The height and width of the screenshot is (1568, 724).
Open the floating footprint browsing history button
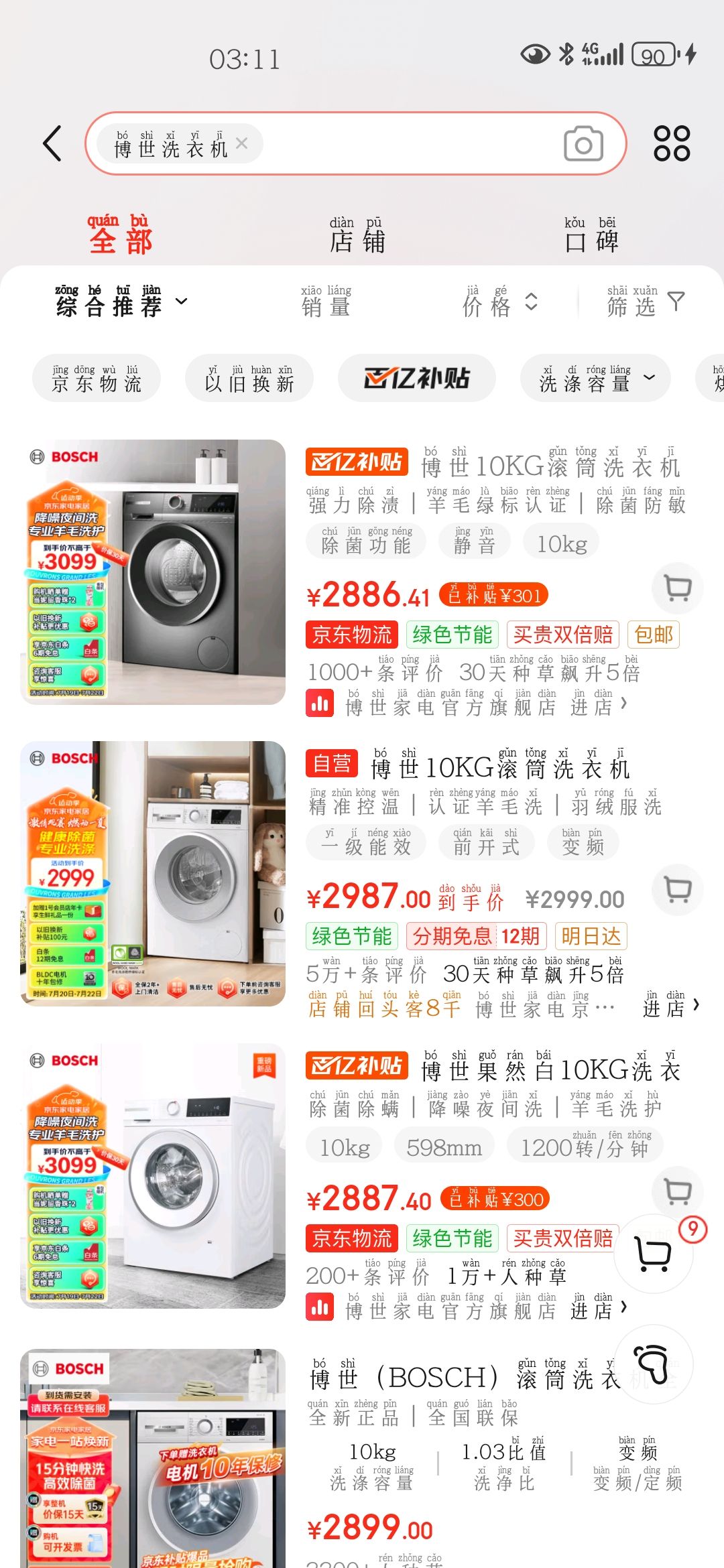click(654, 1364)
